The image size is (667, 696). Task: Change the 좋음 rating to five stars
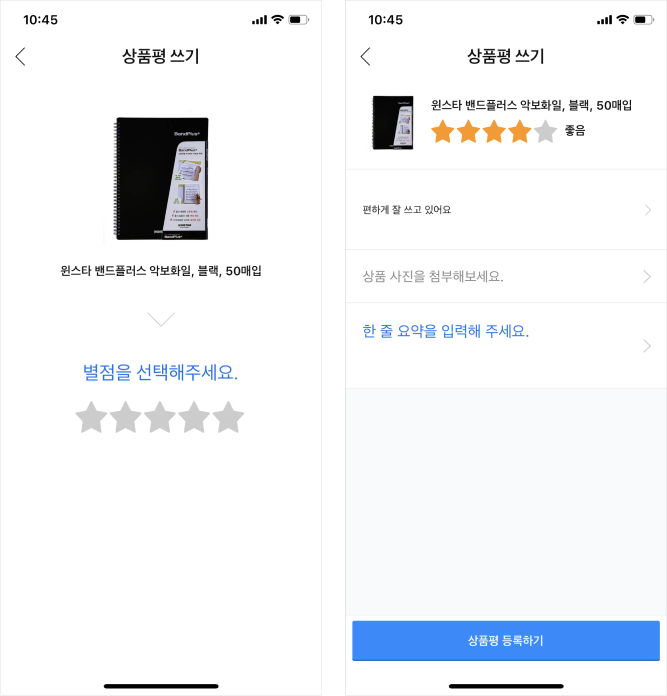pyautogui.click(x=545, y=132)
